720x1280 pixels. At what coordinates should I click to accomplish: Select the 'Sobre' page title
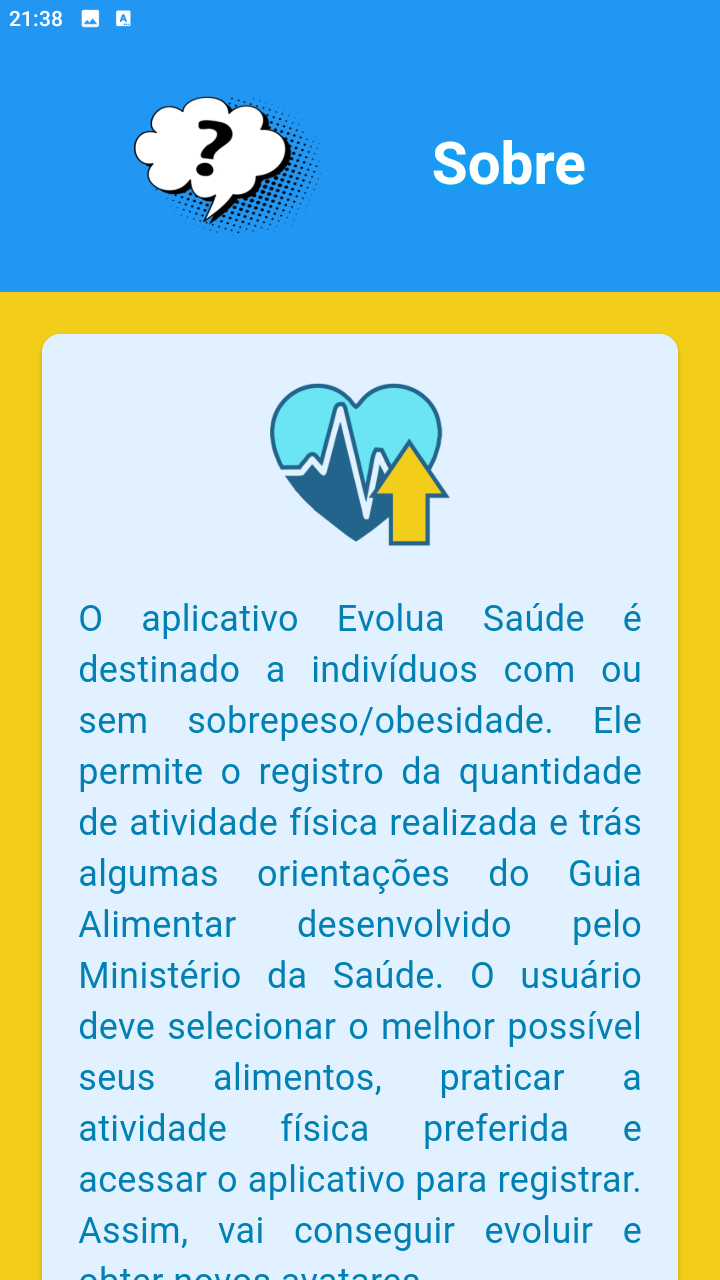508,164
